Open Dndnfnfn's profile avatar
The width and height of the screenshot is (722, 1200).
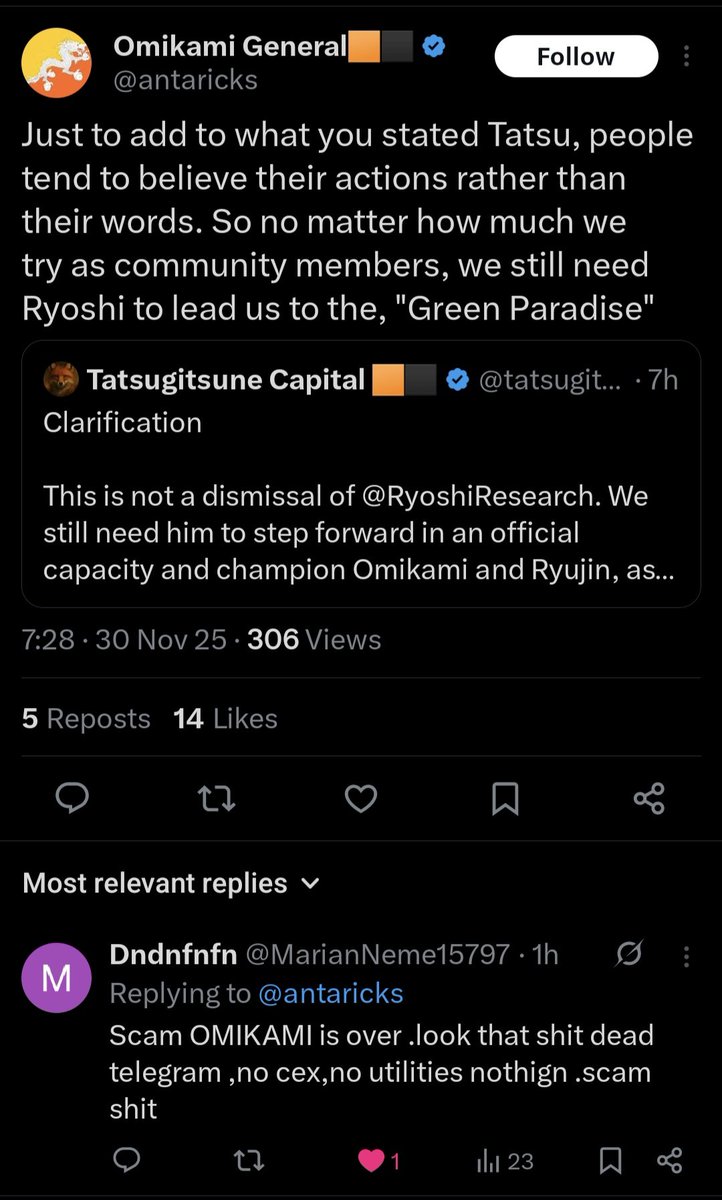(55, 976)
